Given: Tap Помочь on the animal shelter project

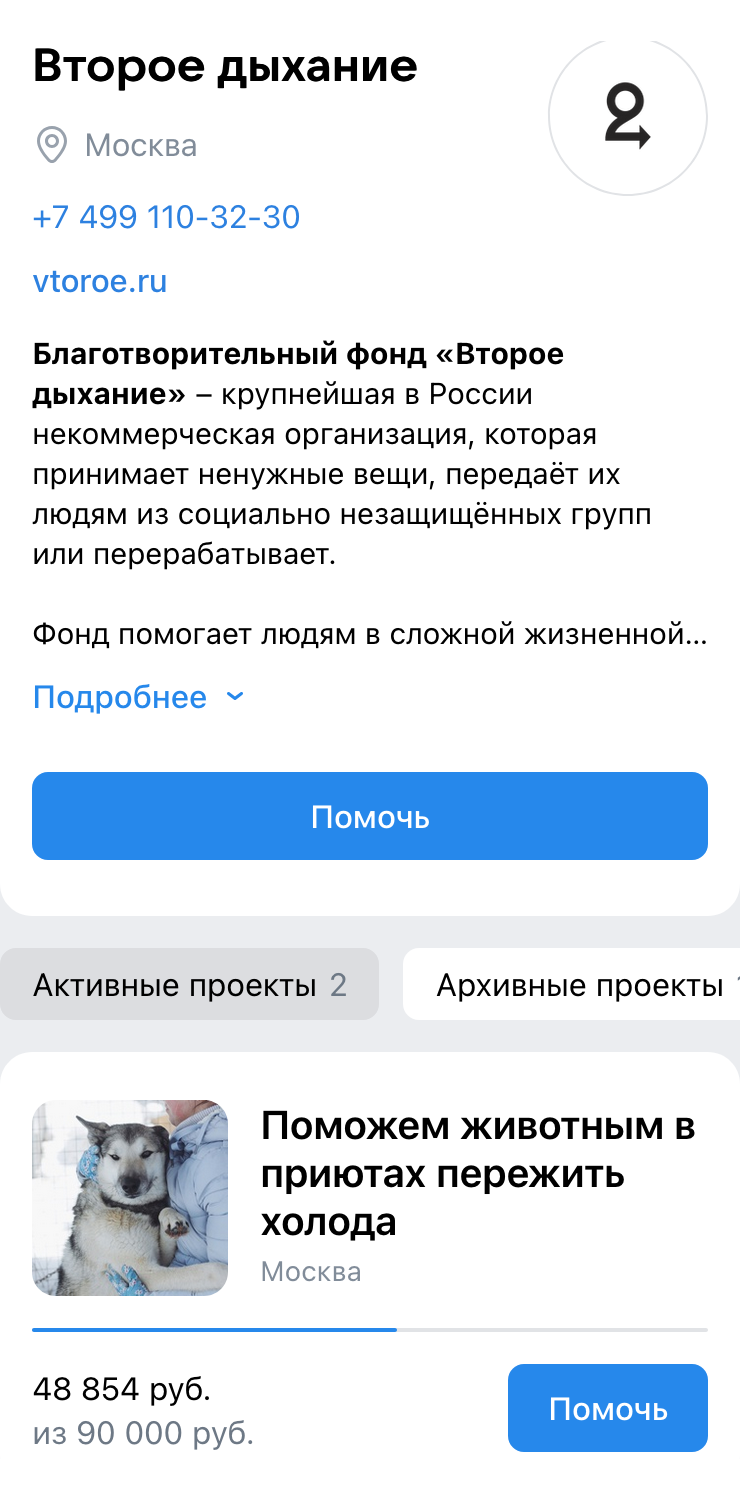Looking at the screenshot, I should [x=608, y=1408].
